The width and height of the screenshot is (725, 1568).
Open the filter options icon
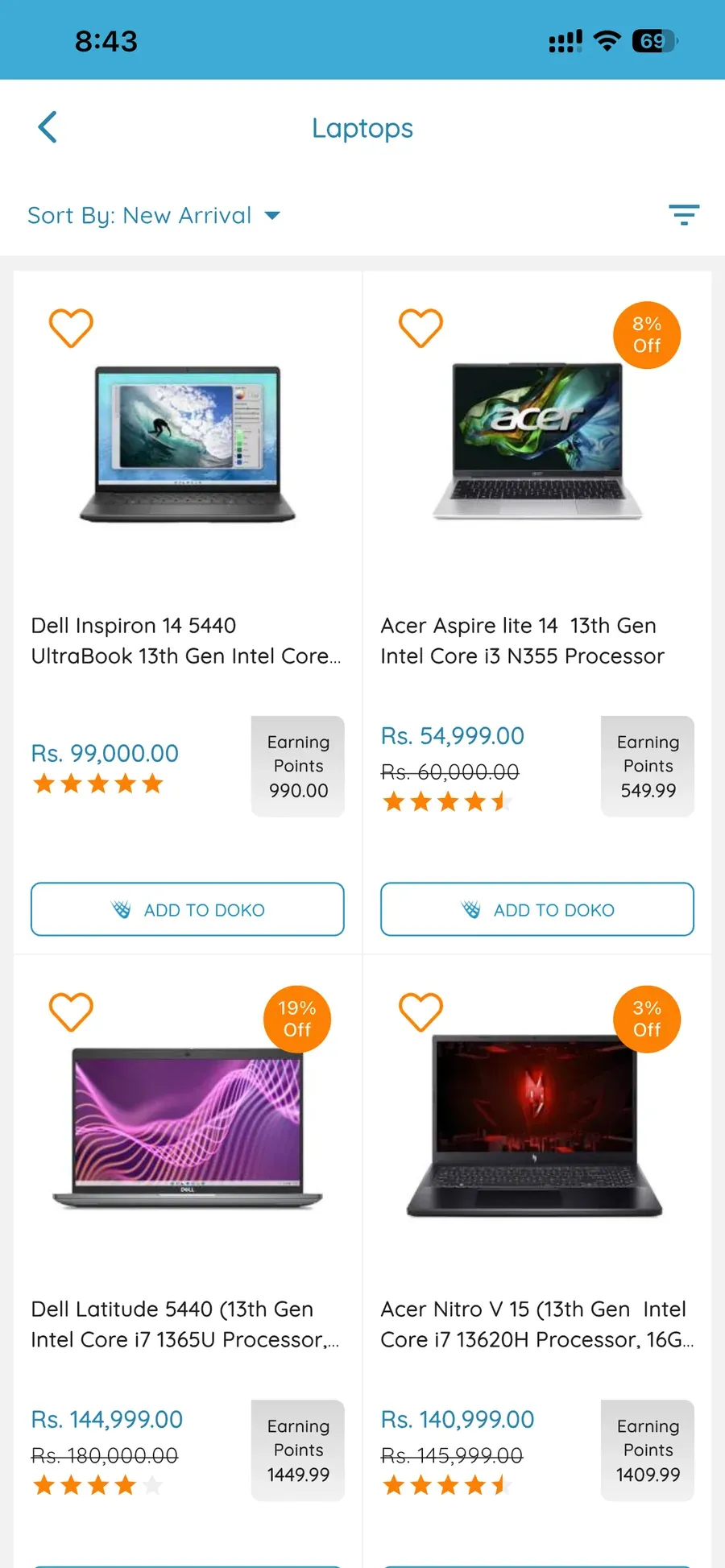pyautogui.click(x=684, y=214)
